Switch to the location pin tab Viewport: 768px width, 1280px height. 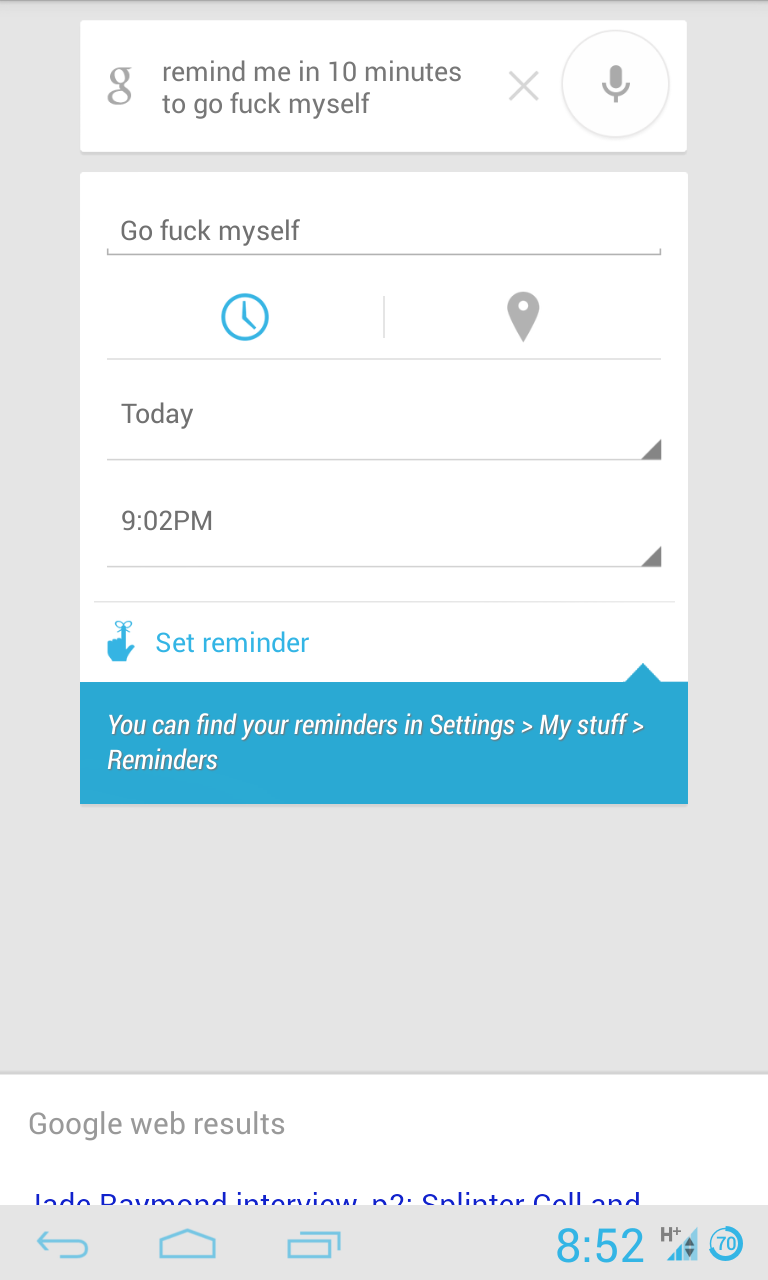(x=523, y=317)
